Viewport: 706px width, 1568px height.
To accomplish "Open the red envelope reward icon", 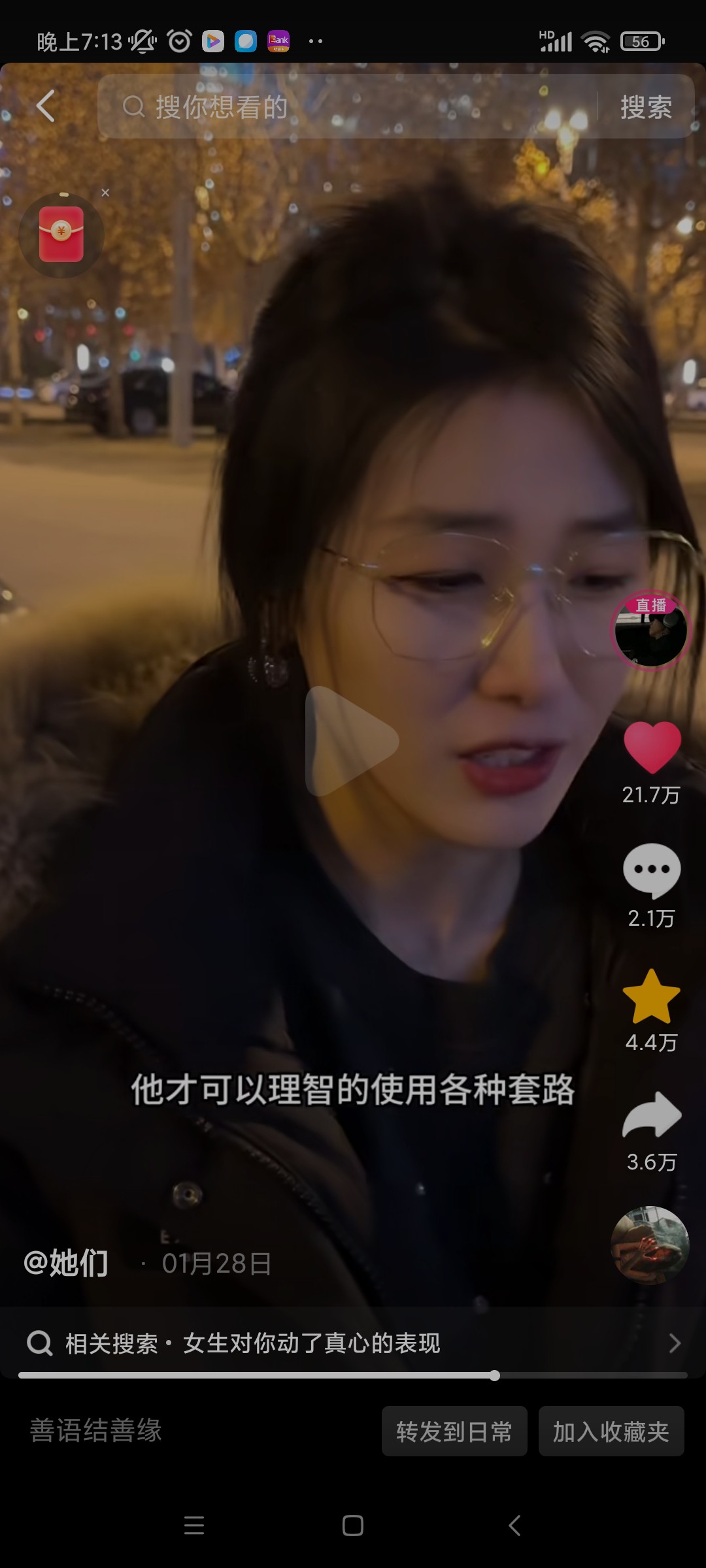I will click(61, 235).
